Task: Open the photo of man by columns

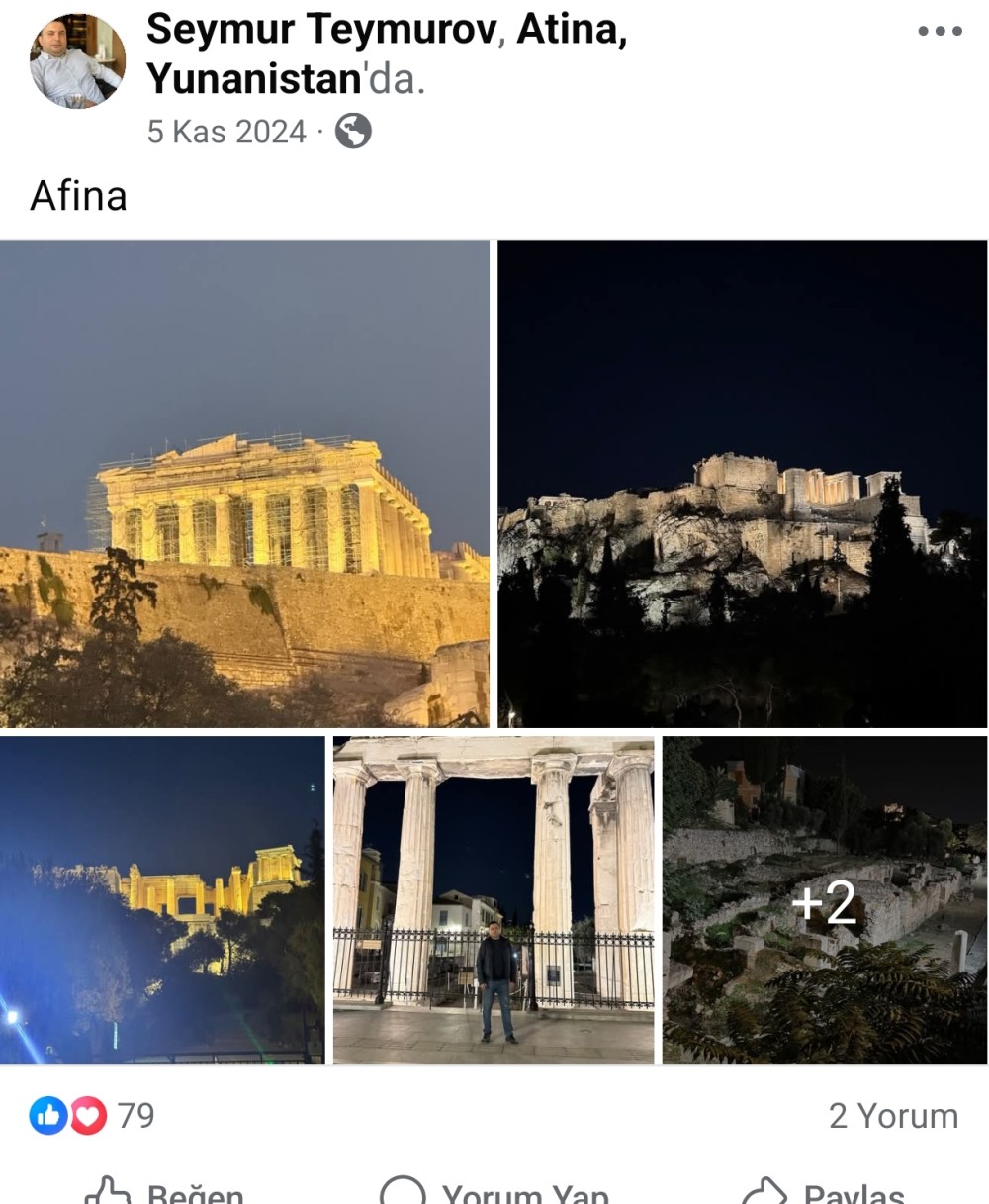Action: [x=493, y=899]
